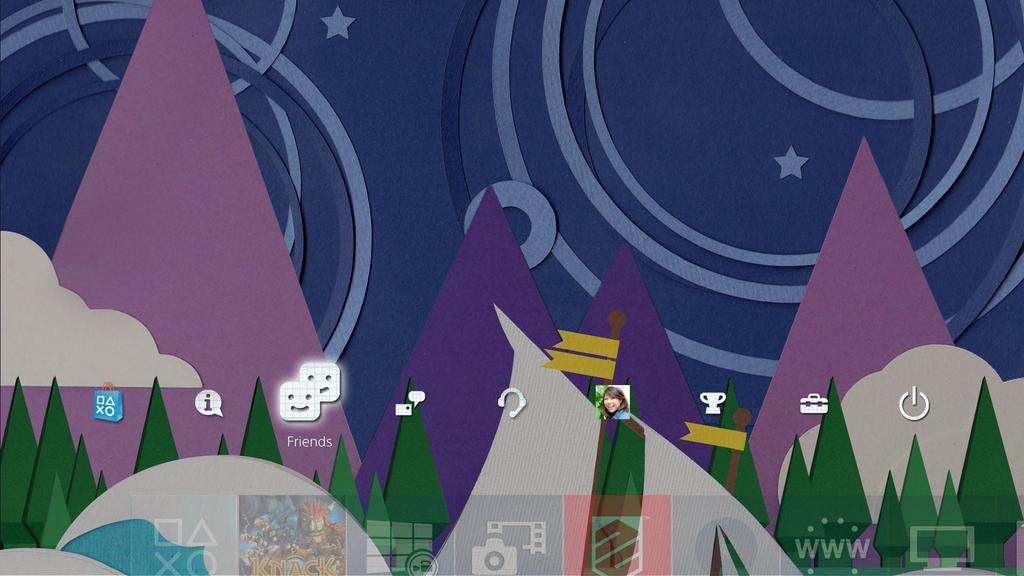Open the Friends list

tap(310, 391)
